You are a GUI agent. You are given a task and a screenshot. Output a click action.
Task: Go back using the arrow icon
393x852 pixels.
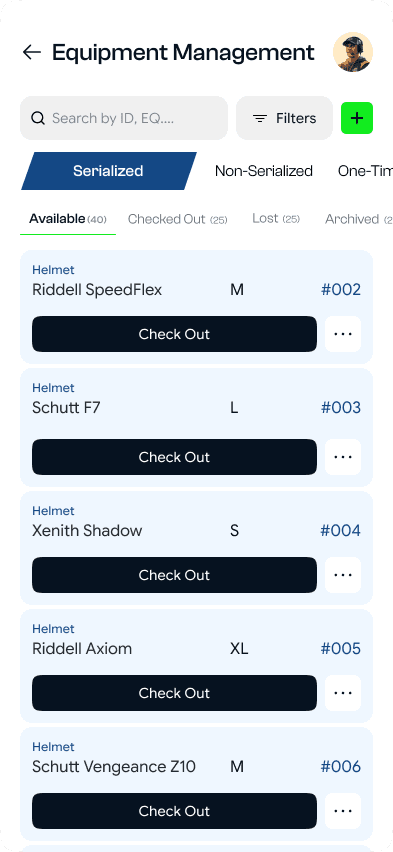coord(32,52)
